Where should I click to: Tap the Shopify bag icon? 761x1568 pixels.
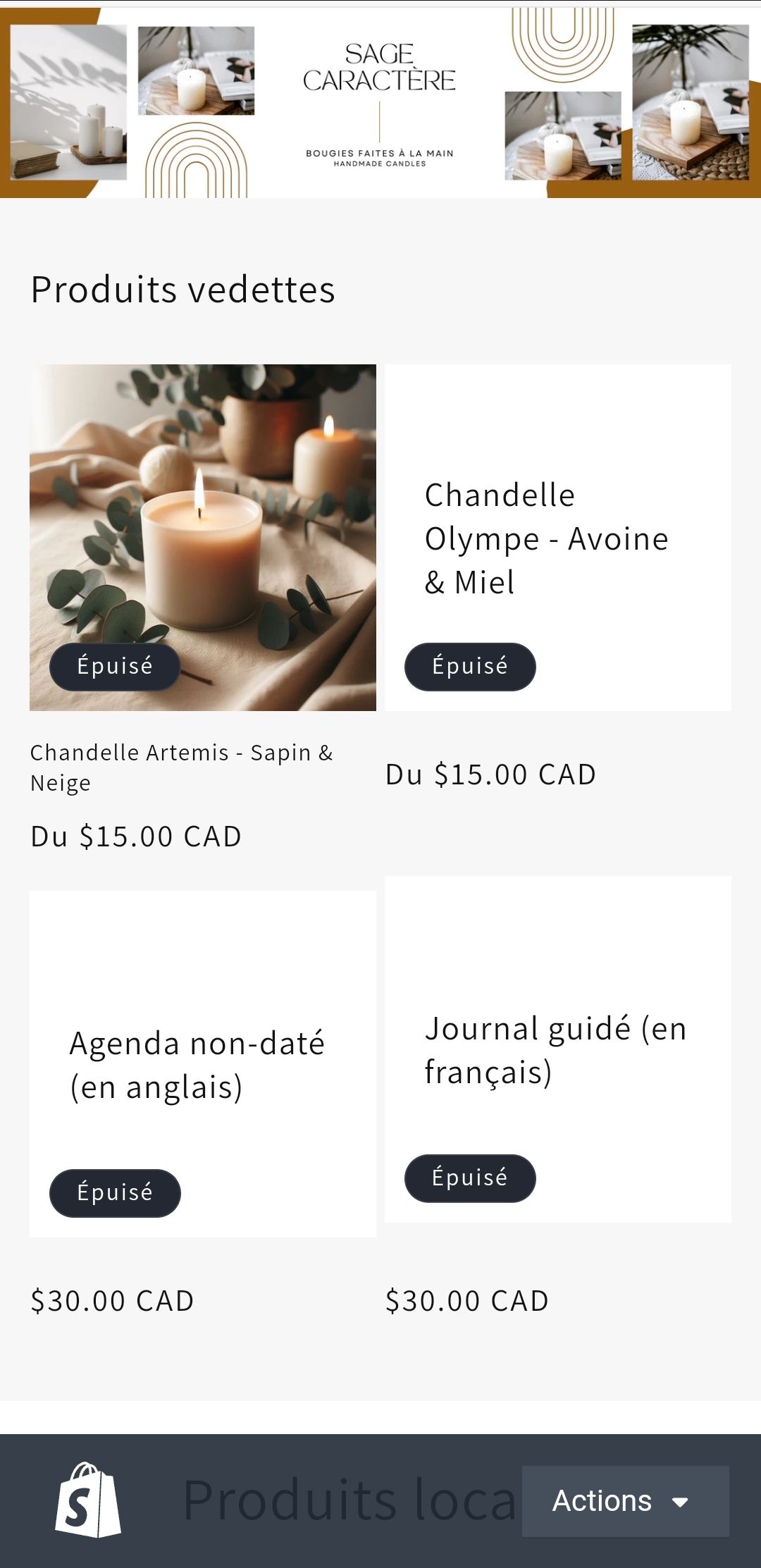coord(88,1500)
